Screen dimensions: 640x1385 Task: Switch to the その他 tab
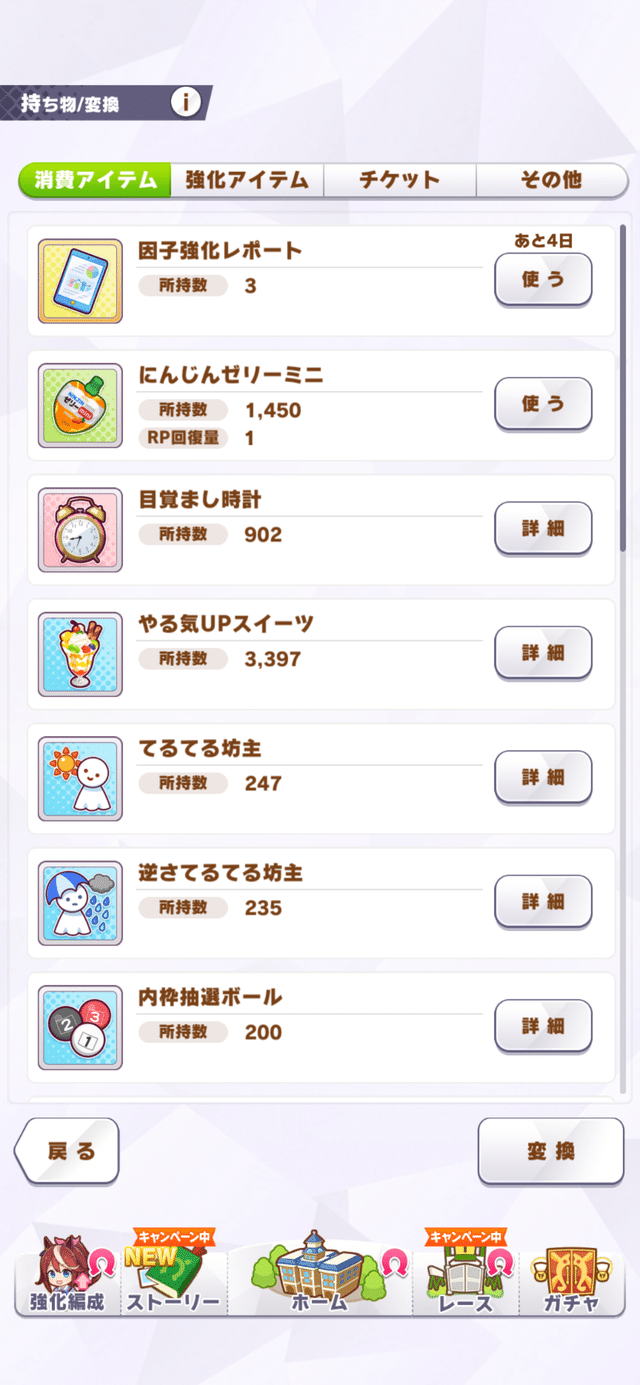[550, 180]
